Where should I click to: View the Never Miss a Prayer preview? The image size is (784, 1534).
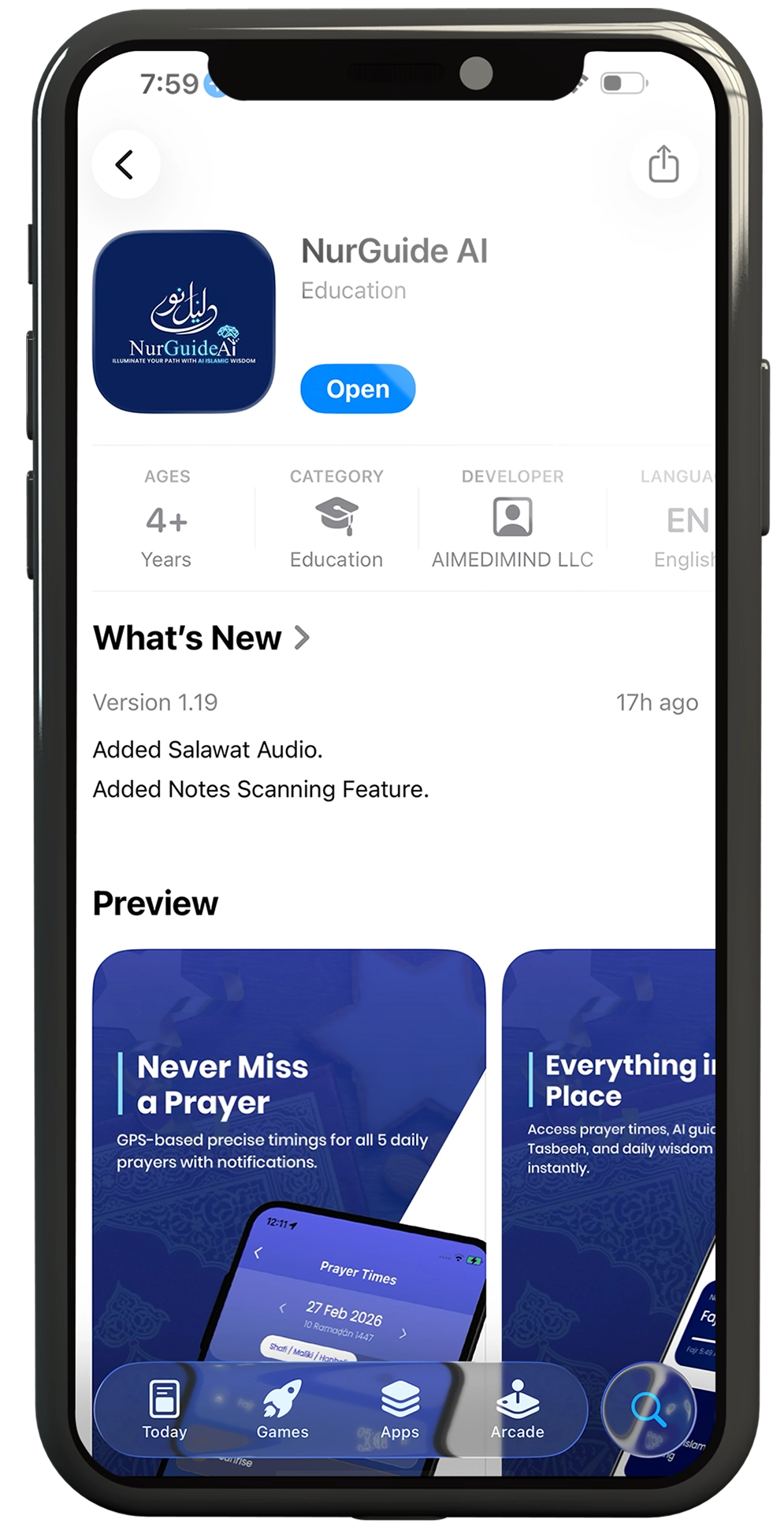(x=288, y=1143)
